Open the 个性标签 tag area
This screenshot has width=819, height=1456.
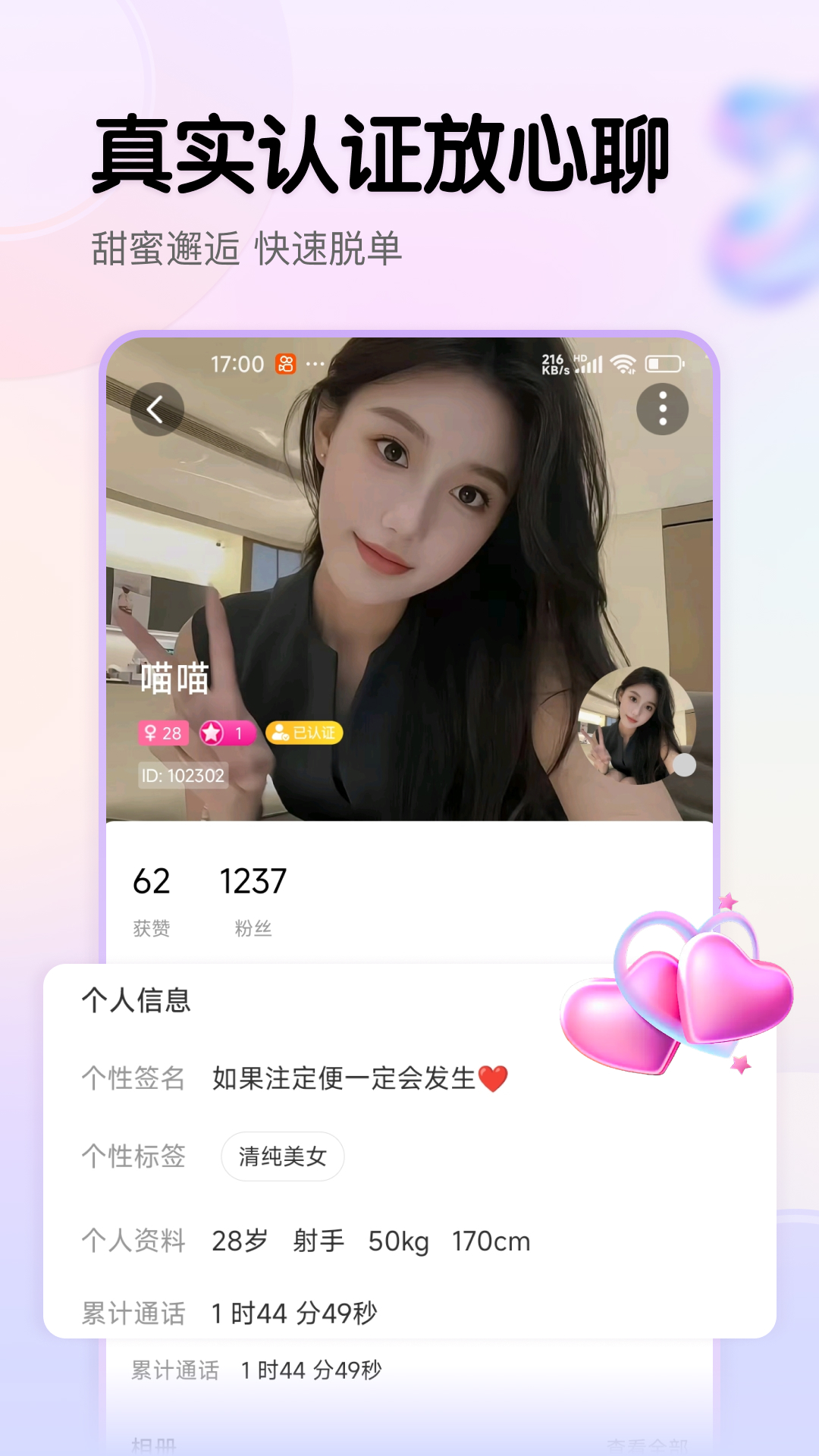point(133,1158)
